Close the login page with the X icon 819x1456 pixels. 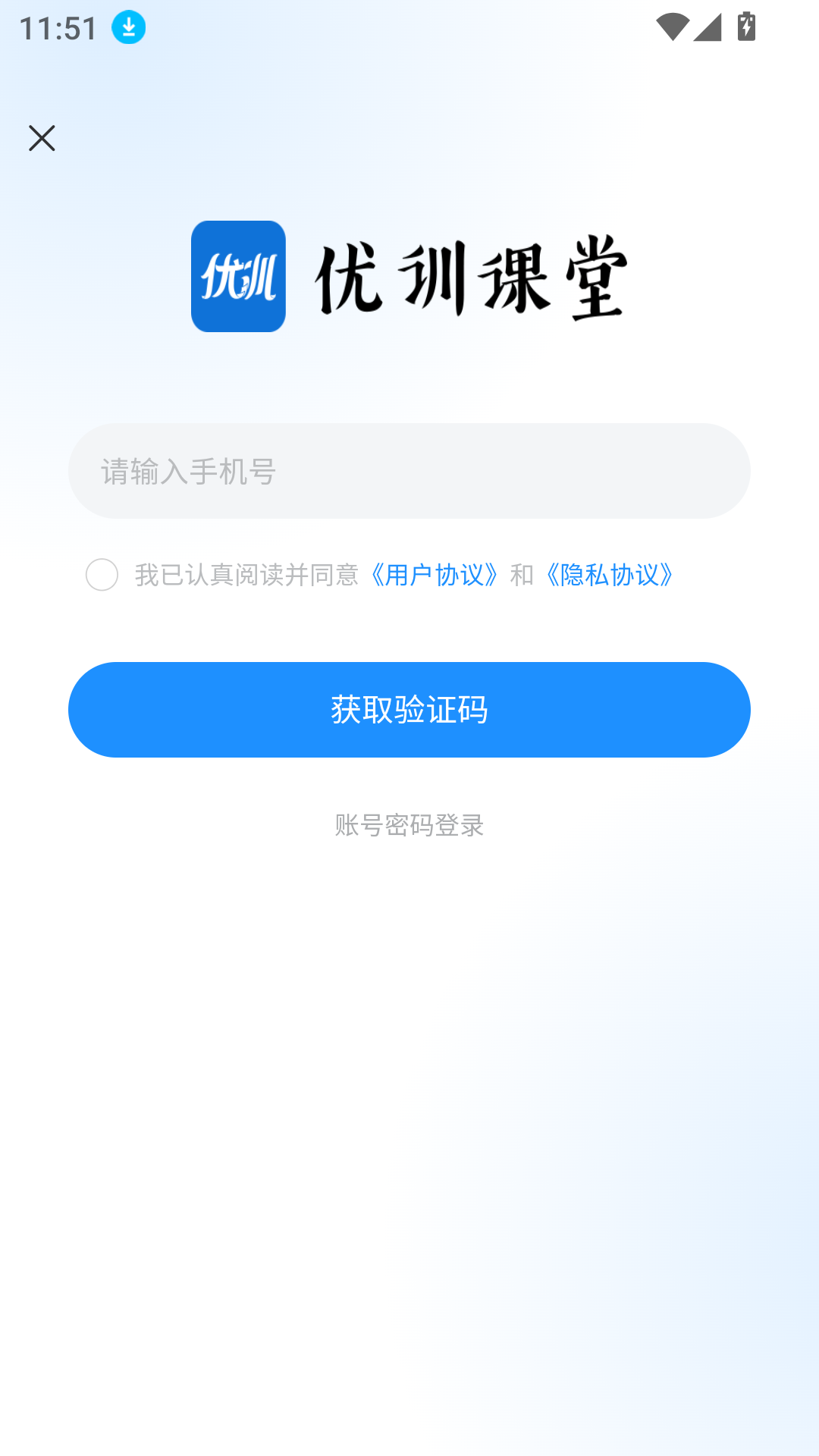tap(42, 138)
